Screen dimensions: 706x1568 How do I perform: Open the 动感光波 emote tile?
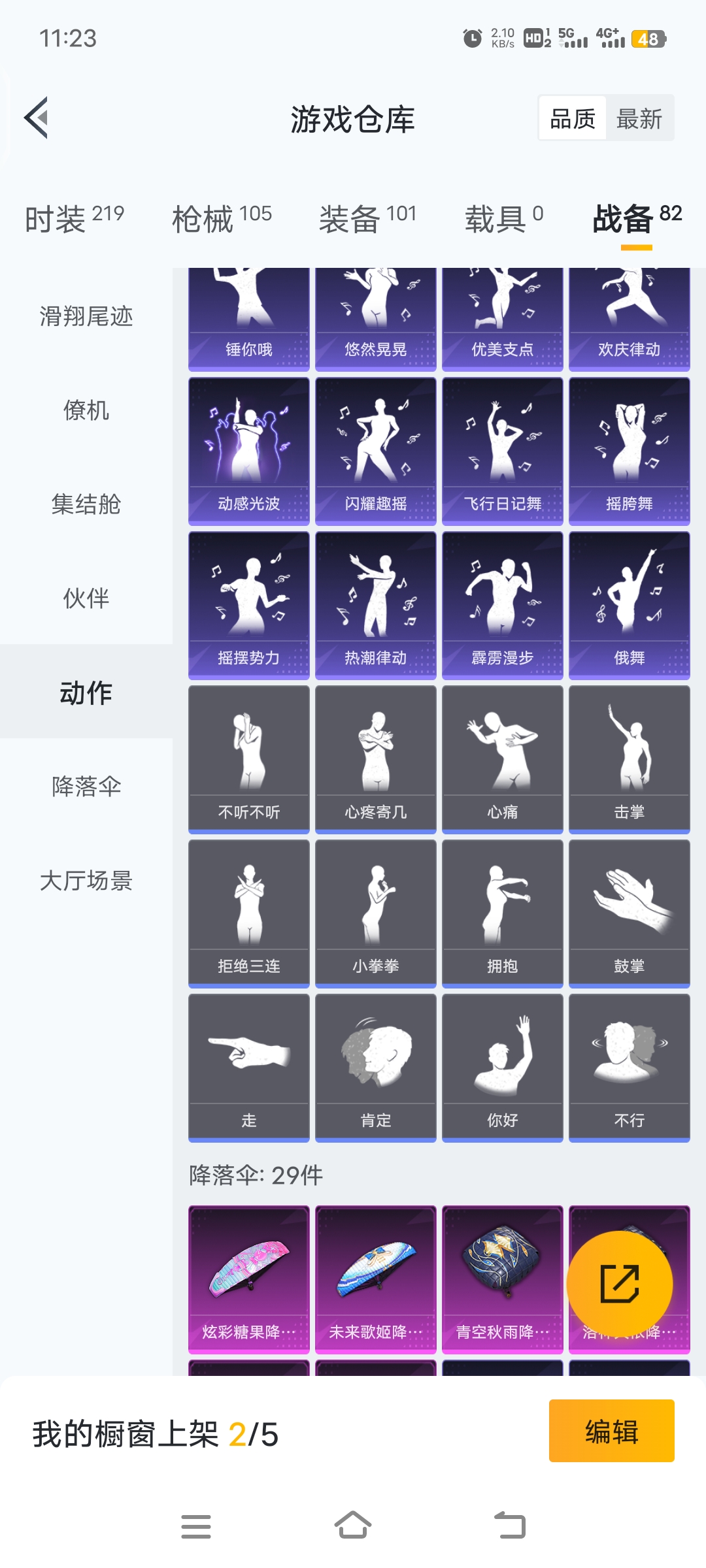tap(249, 451)
